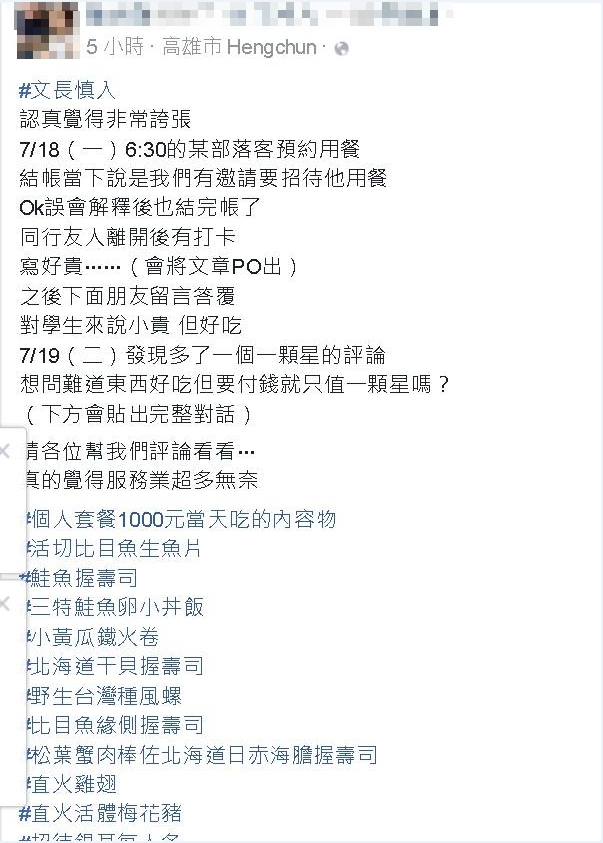Open the #北海道干貝握壽司 hashtag

point(116,667)
